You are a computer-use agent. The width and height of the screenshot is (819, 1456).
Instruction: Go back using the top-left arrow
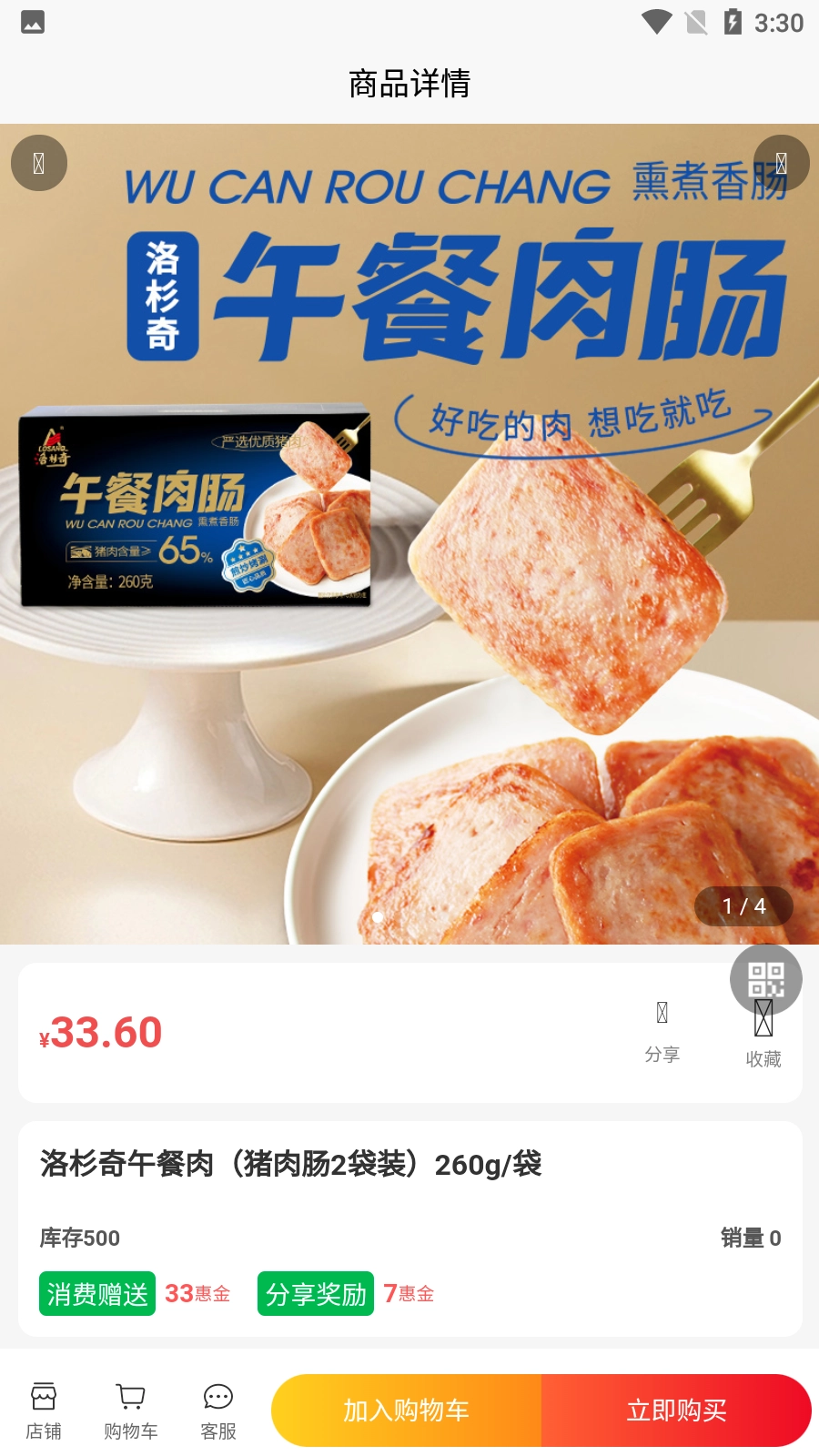(x=37, y=162)
